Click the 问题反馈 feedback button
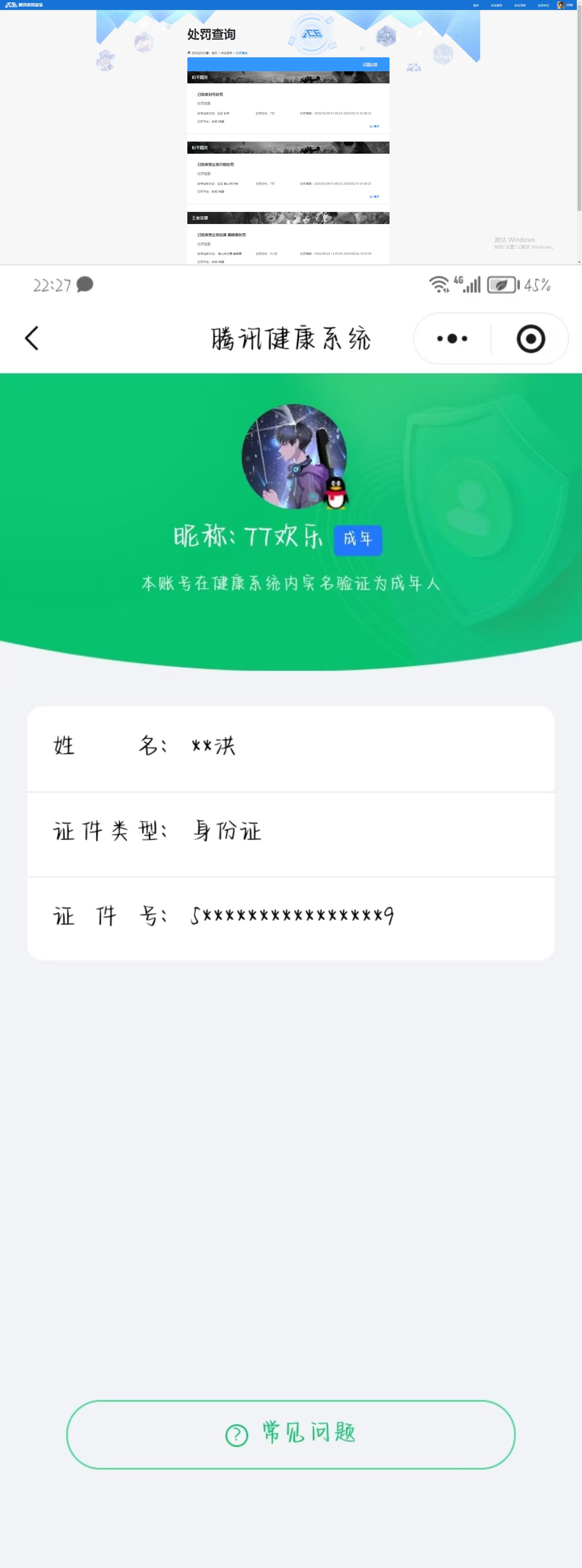Screen dimensions: 582x1568 (370, 64)
